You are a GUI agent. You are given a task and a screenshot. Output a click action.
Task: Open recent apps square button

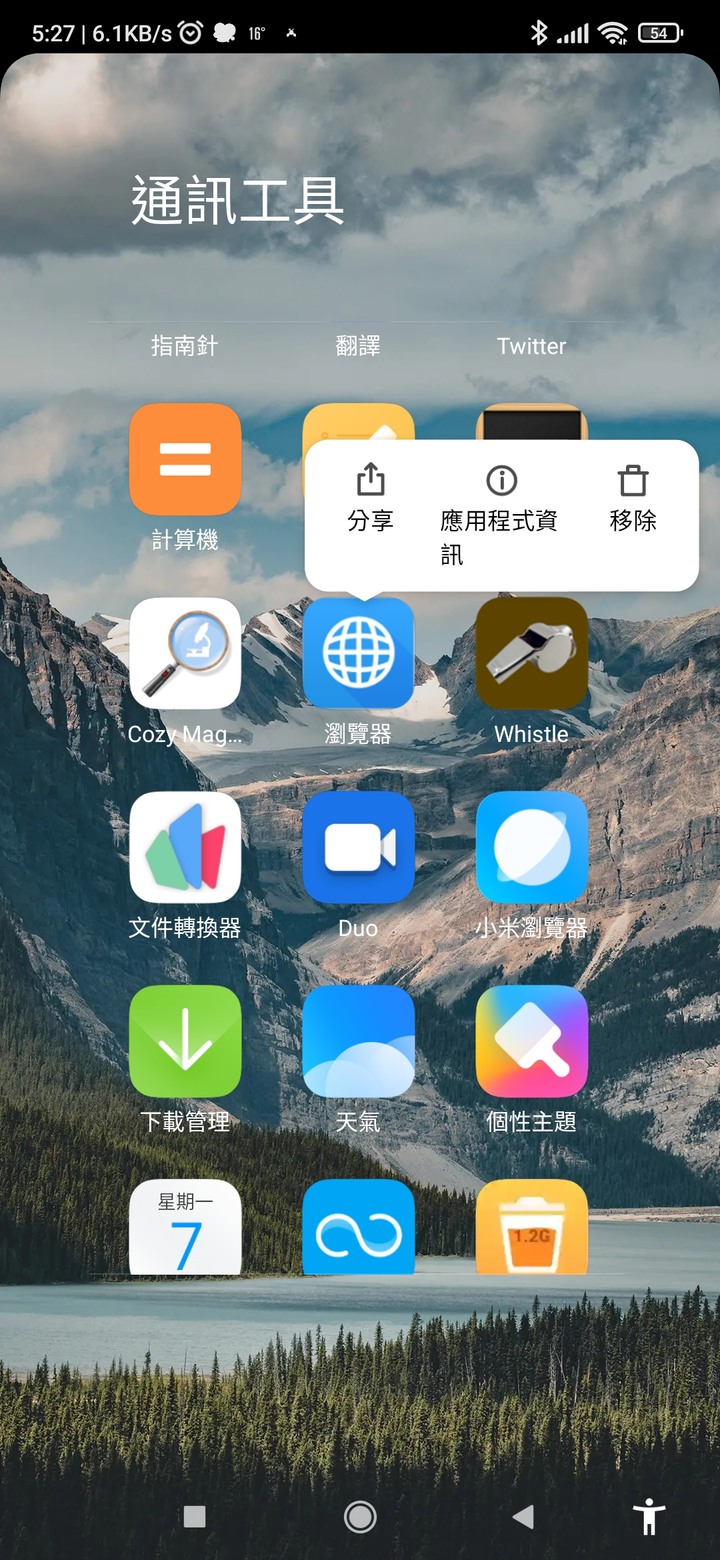195,1517
